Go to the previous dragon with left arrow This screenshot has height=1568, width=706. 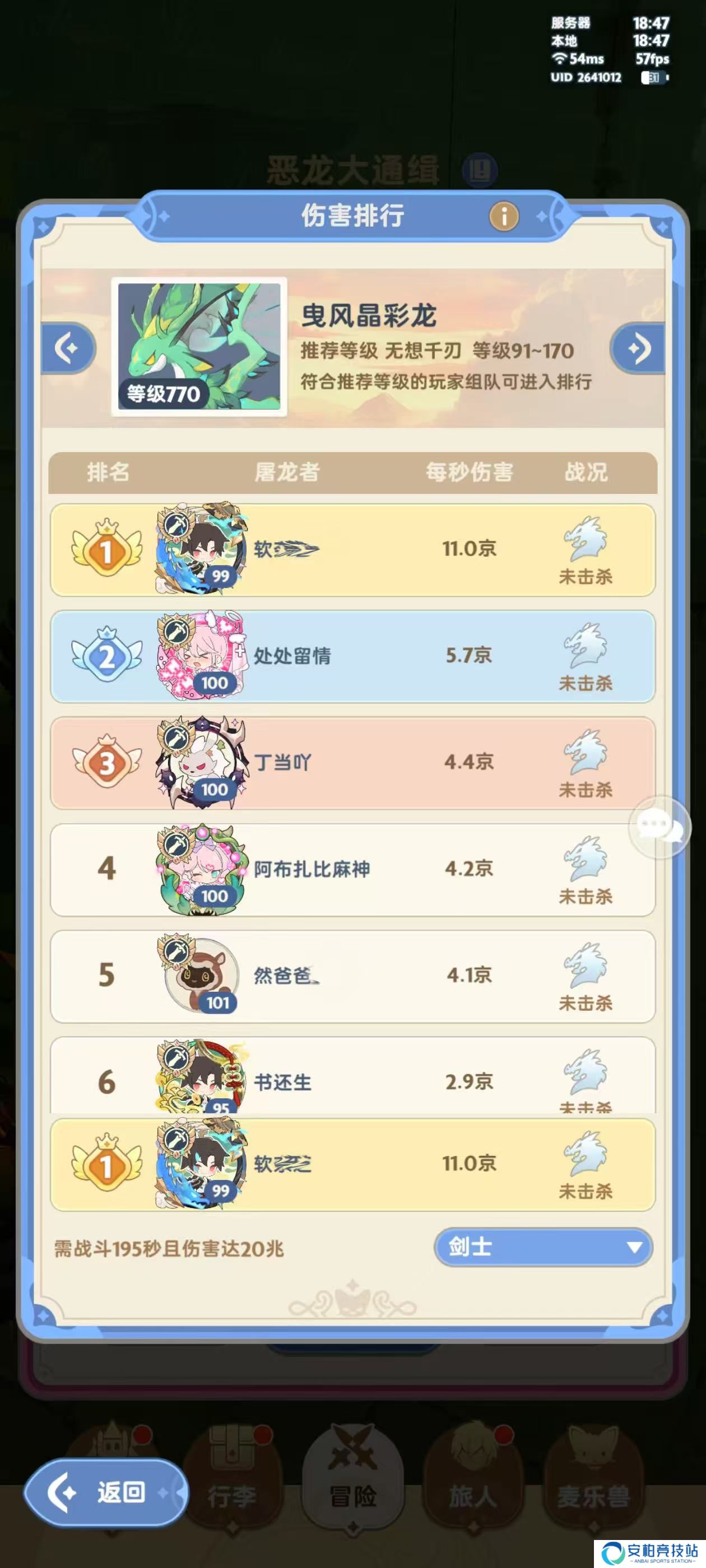click(68, 348)
